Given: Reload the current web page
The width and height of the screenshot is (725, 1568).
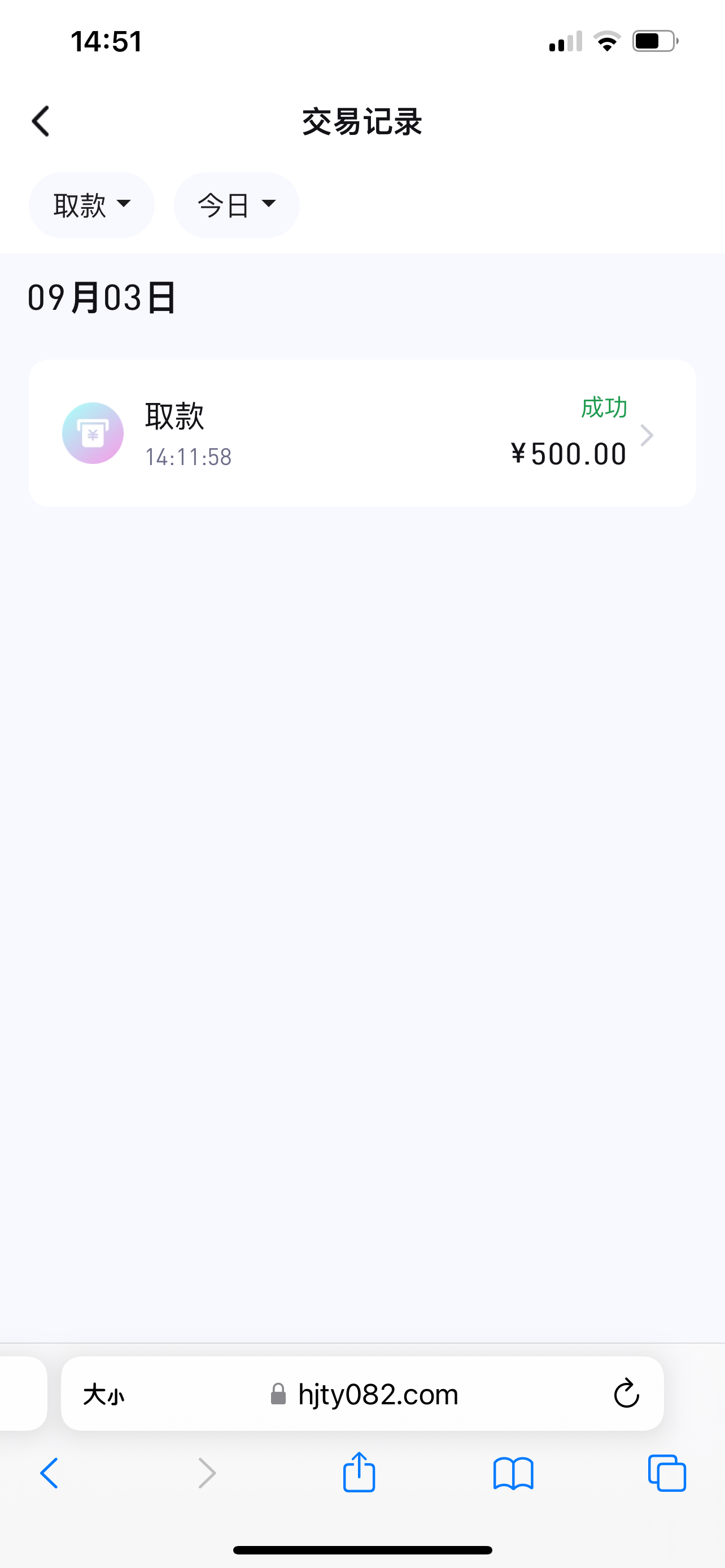Looking at the screenshot, I should [626, 1394].
